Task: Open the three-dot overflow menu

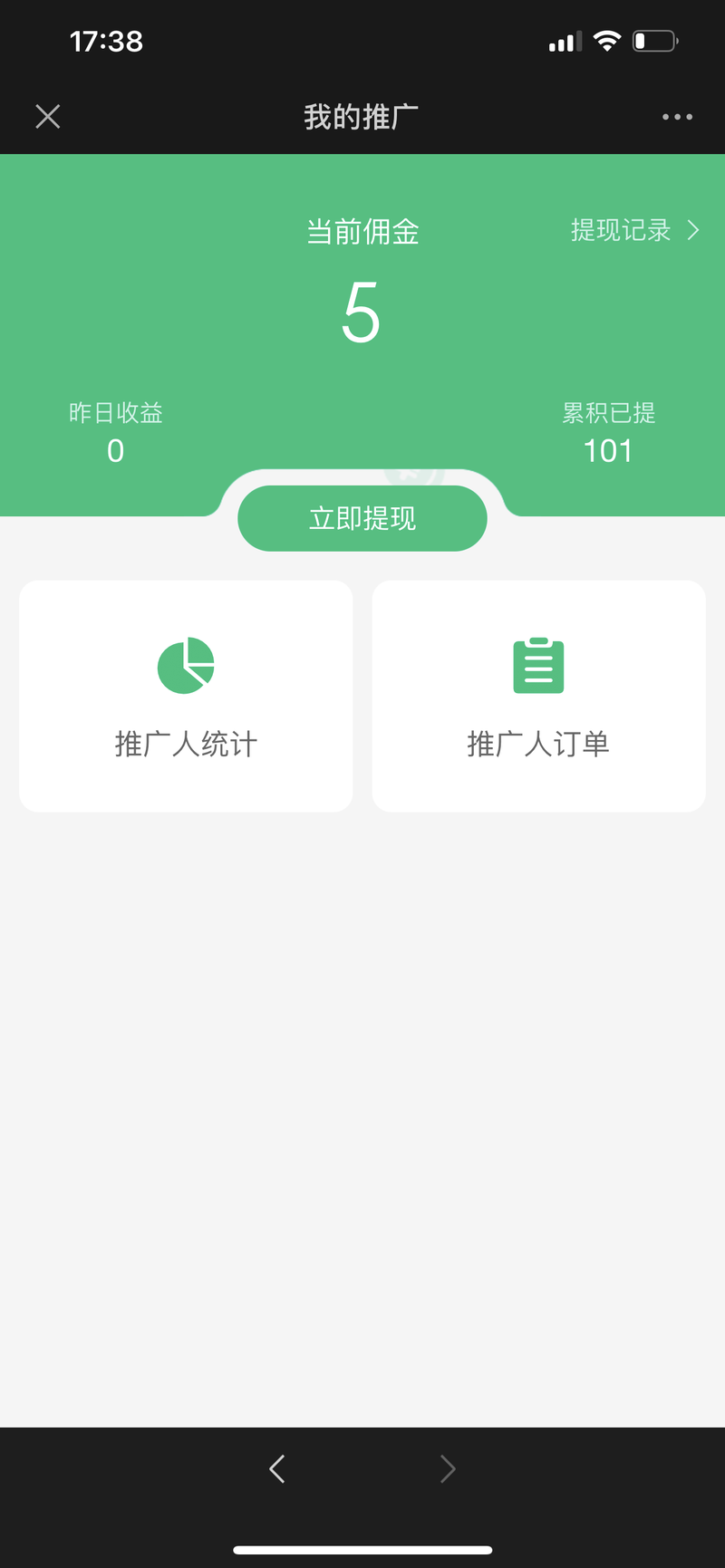Action: [677, 117]
